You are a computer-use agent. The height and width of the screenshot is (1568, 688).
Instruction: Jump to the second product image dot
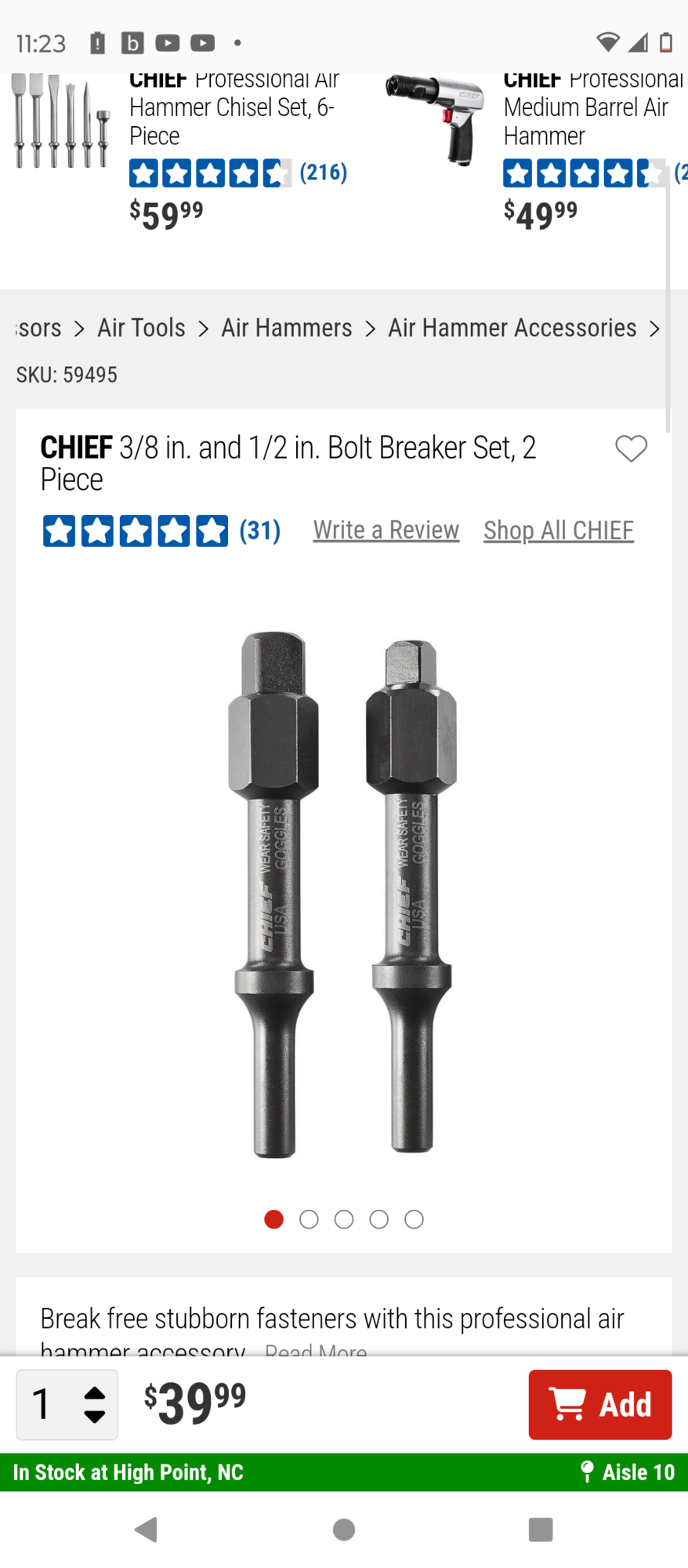click(309, 1219)
